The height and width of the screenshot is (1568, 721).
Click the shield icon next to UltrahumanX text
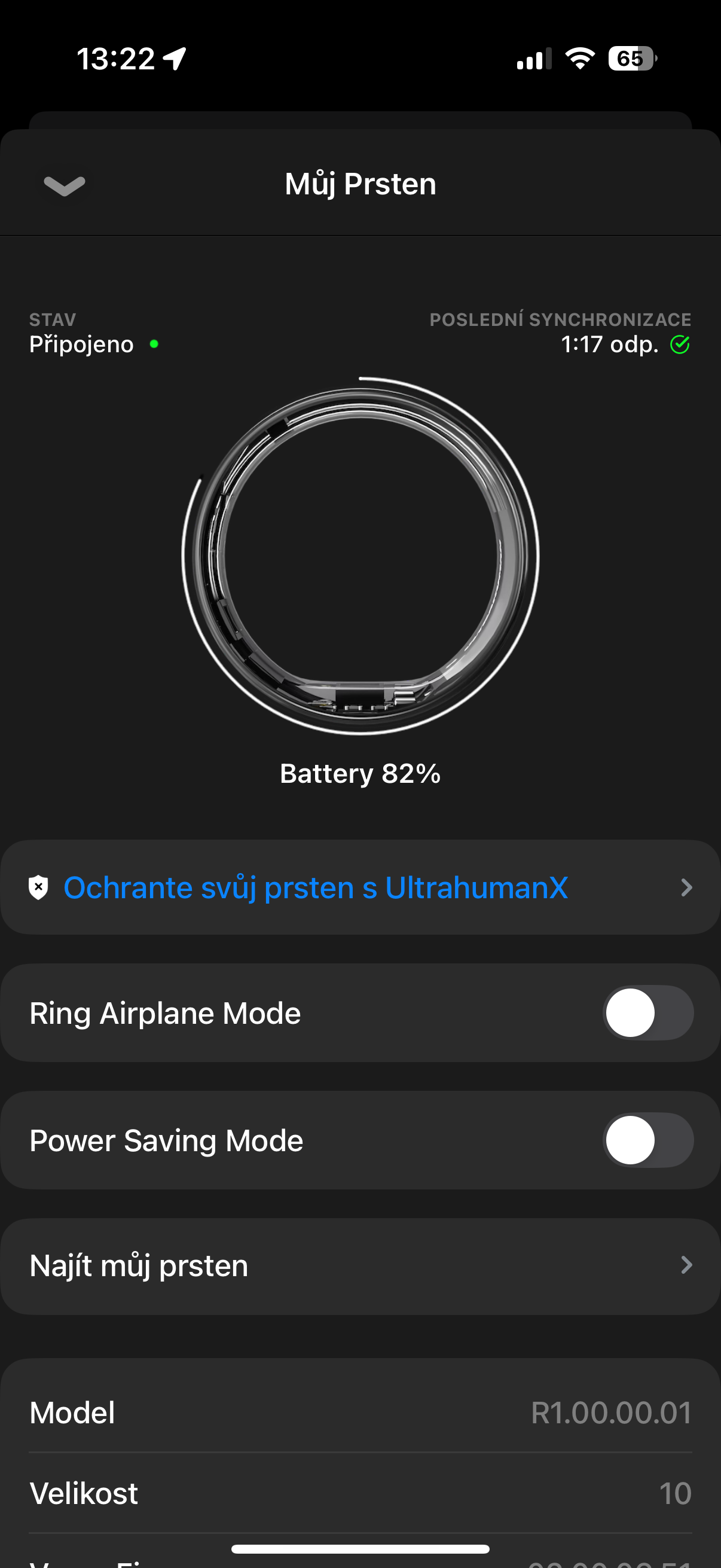pyautogui.click(x=38, y=887)
